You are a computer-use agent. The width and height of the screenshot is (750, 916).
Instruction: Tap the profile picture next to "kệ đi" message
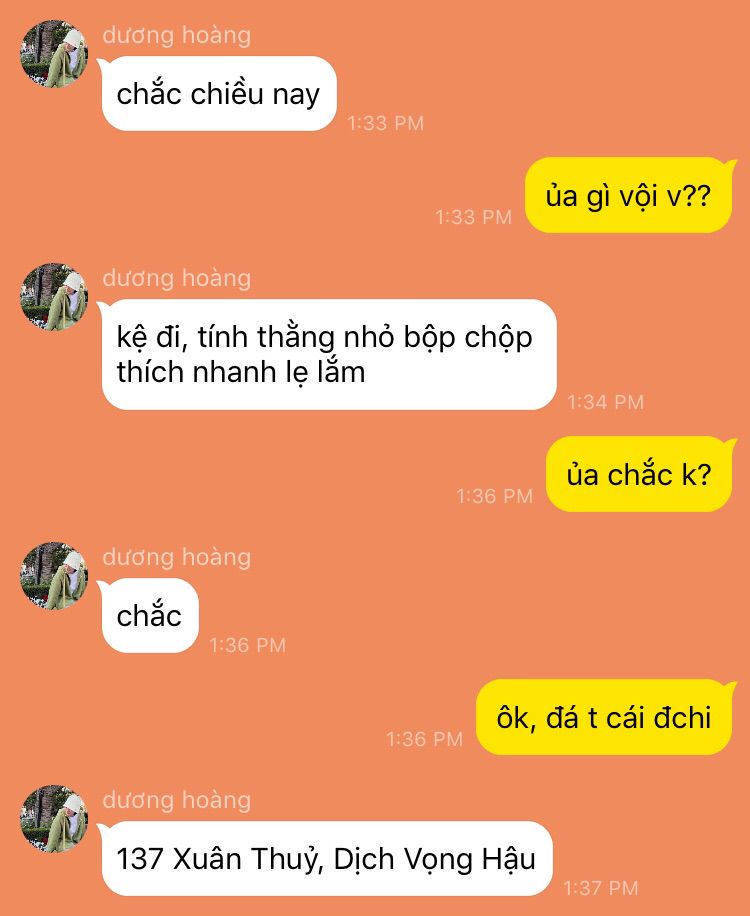point(55,297)
